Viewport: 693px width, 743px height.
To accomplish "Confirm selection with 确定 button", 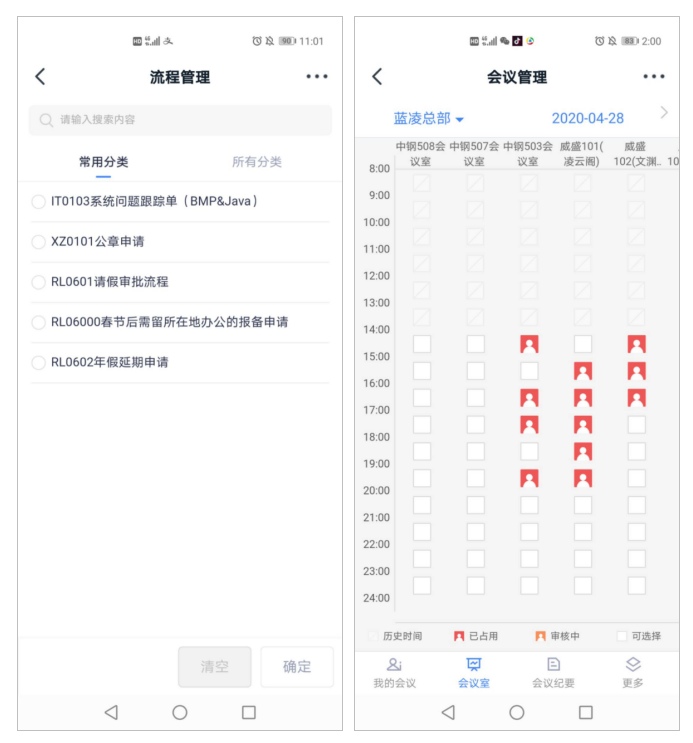I will click(297, 667).
